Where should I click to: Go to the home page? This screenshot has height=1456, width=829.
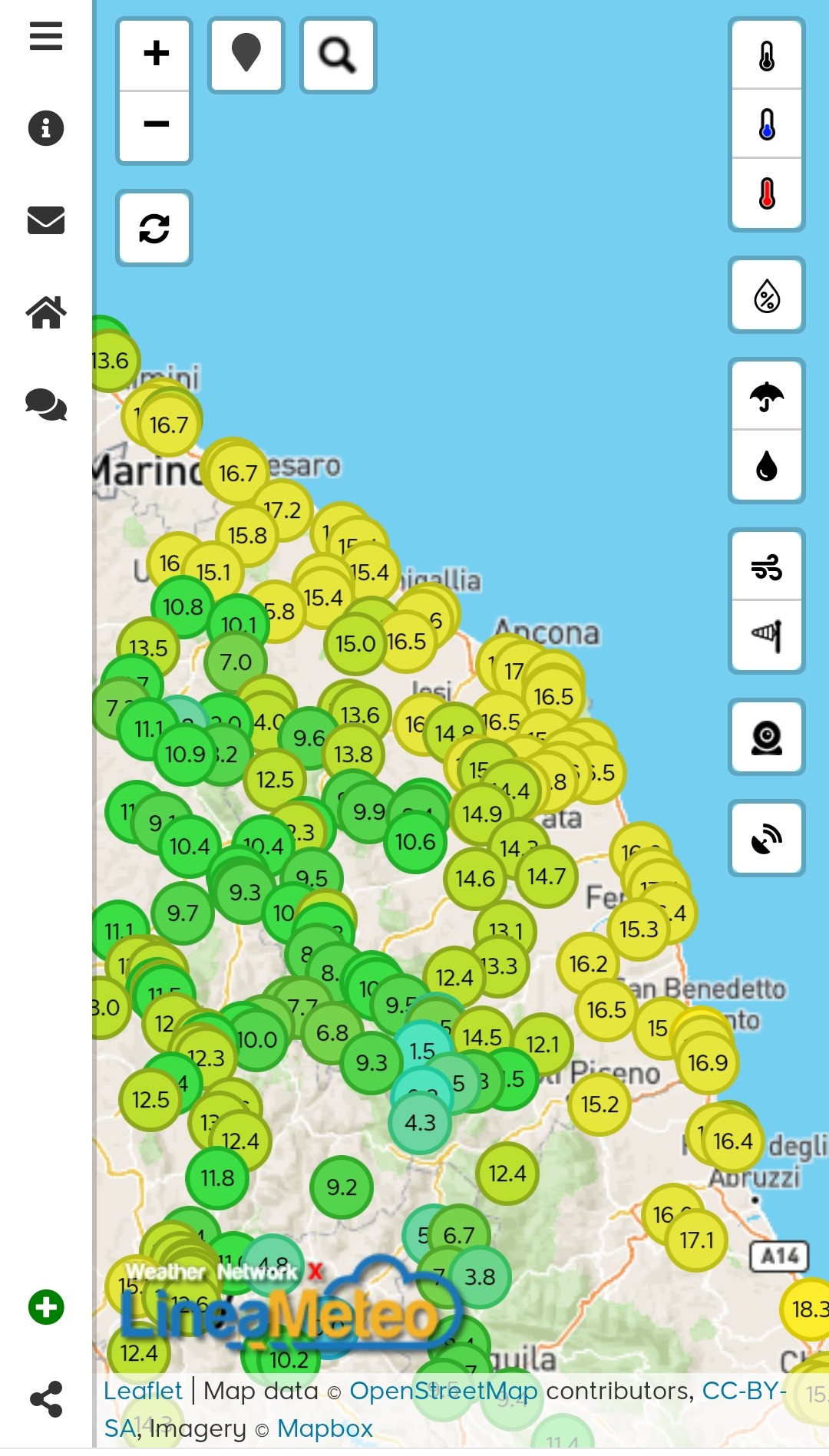point(46,312)
